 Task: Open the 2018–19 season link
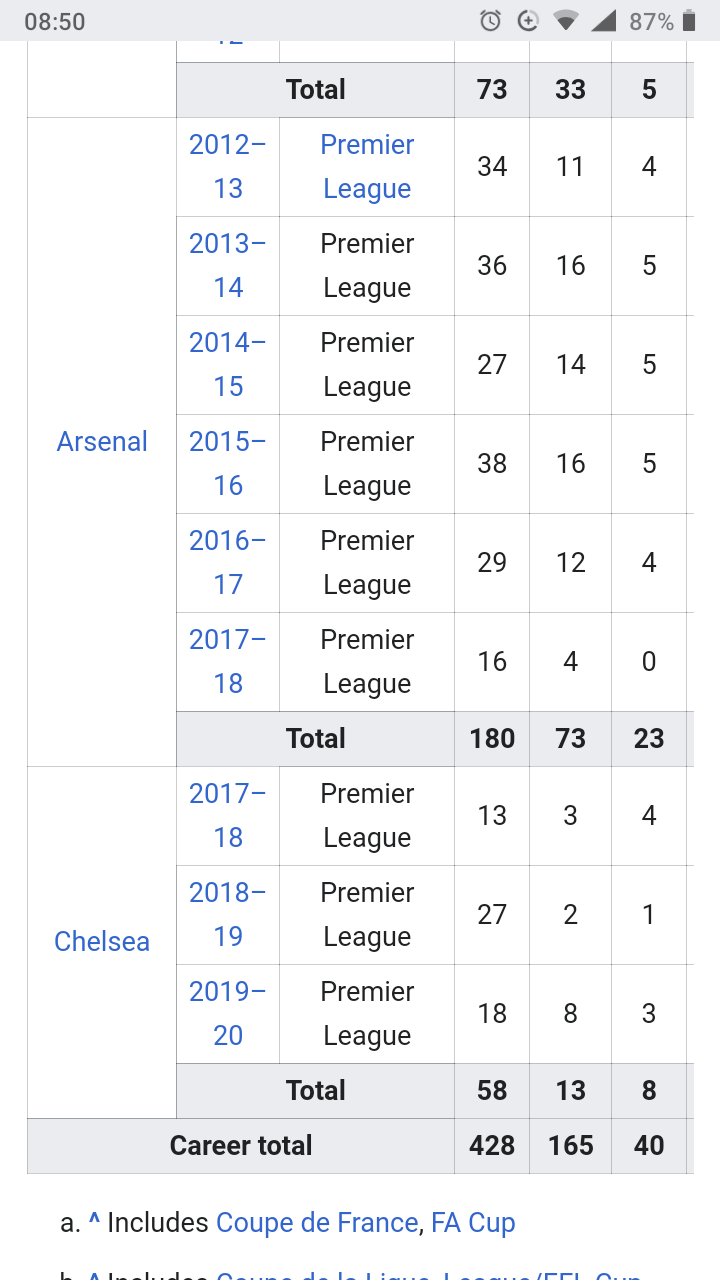click(228, 914)
